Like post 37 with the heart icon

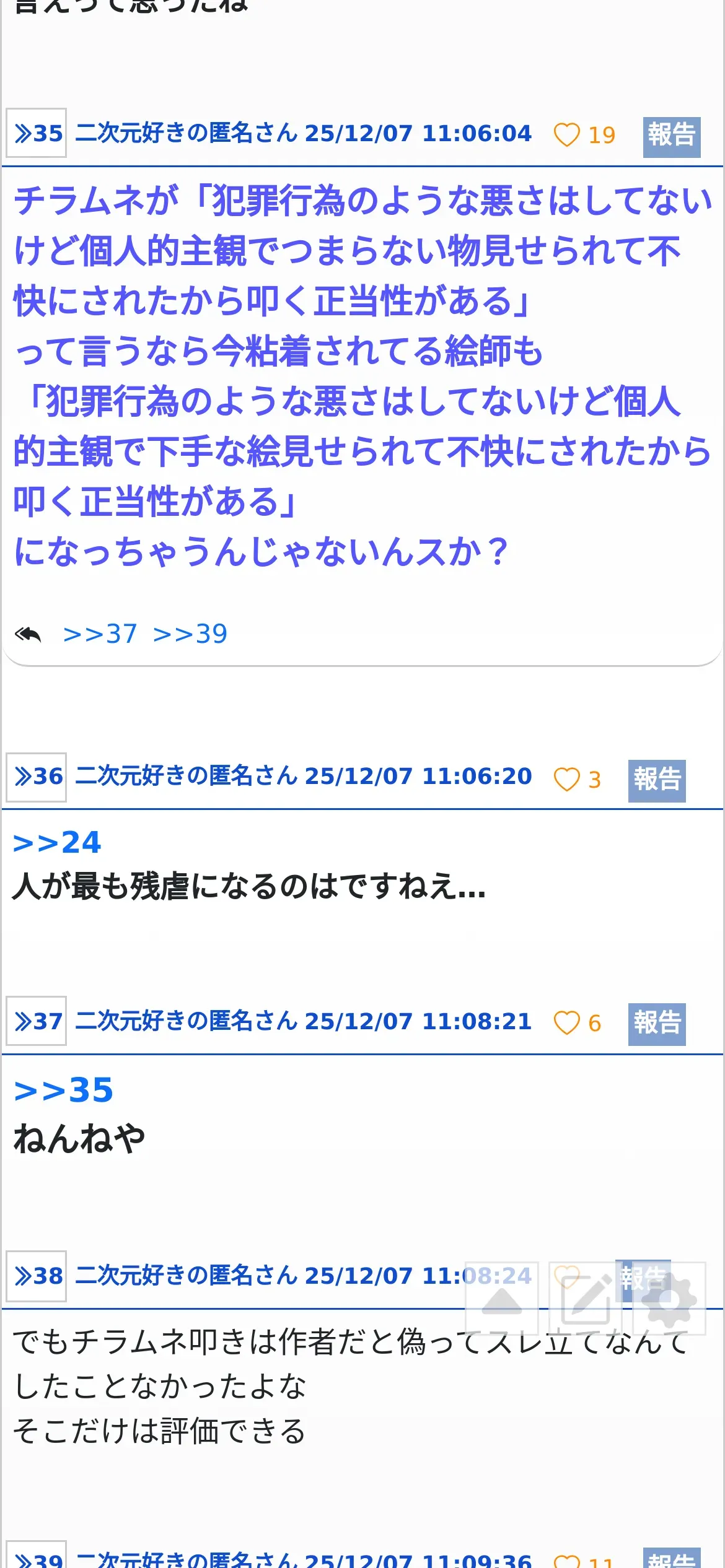(x=566, y=1022)
